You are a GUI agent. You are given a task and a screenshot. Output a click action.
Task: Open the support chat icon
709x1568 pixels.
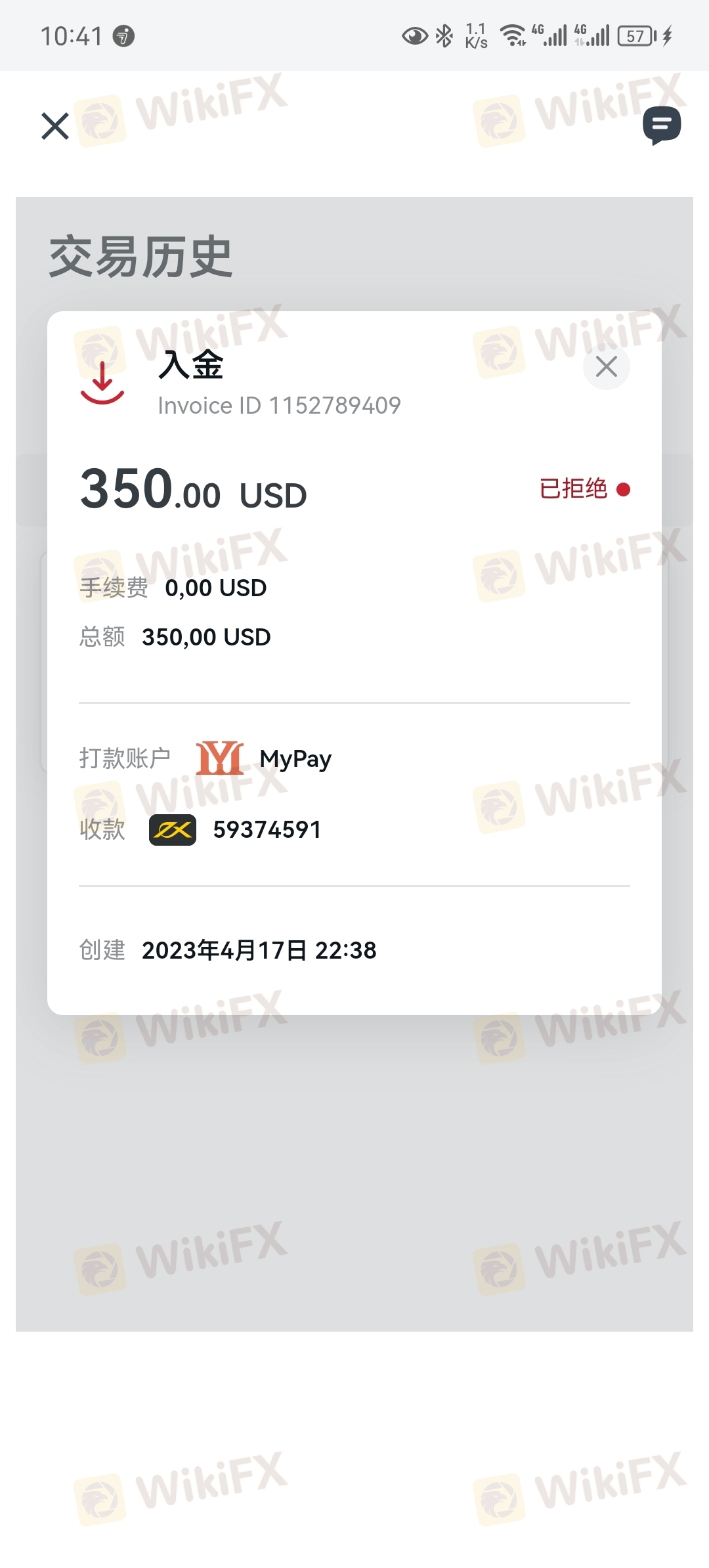(661, 125)
